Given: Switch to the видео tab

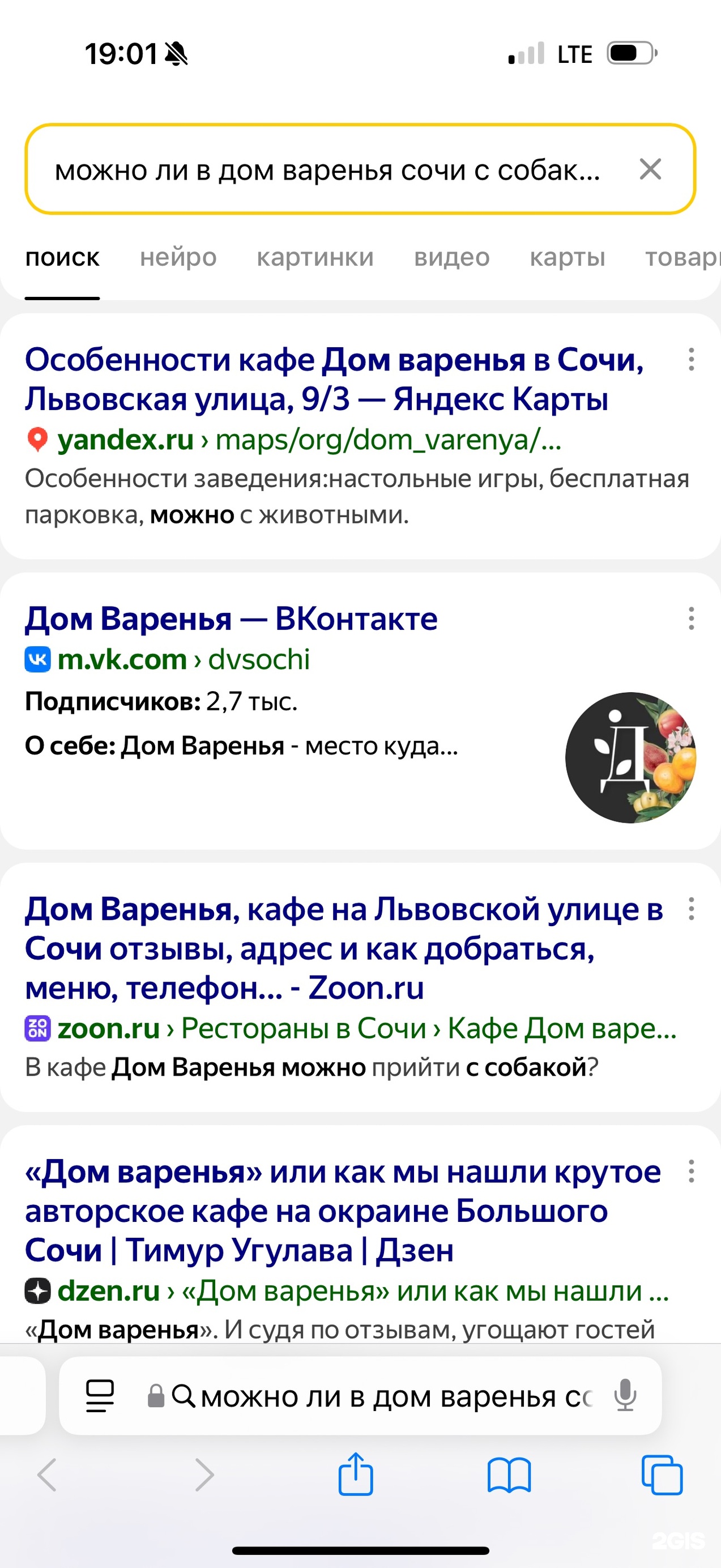Looking at the screenshot, I should [451, 258].
